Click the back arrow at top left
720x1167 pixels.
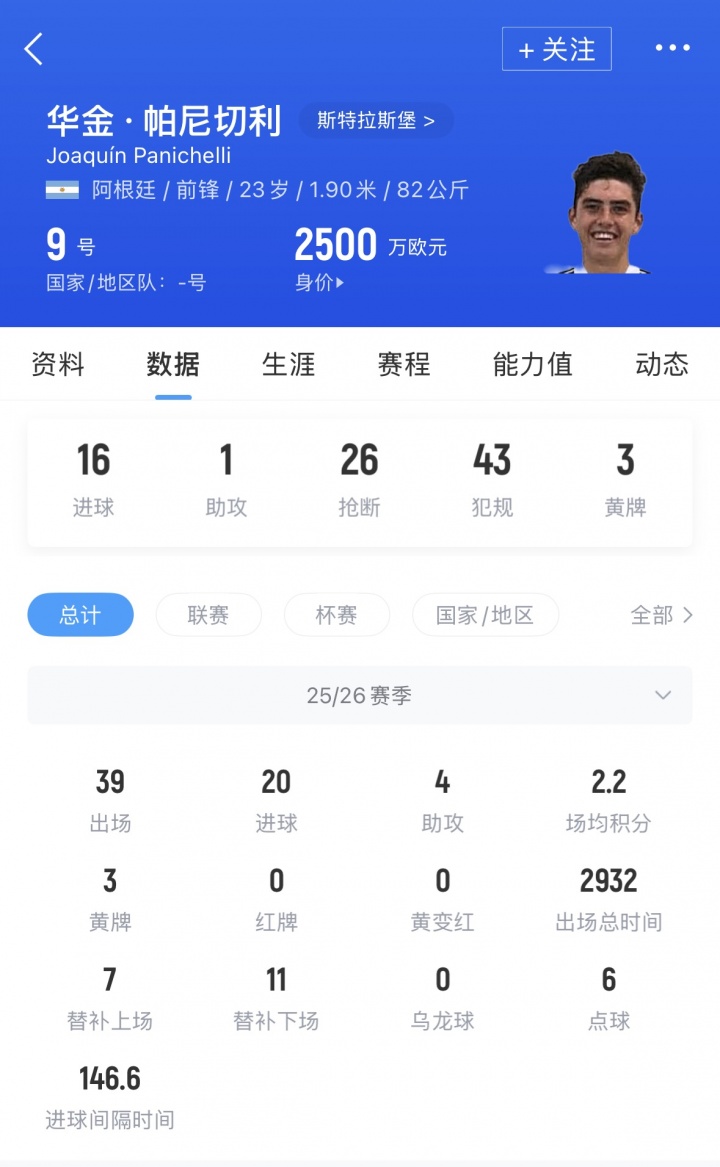pyautogui.click(x=34, y=47)
